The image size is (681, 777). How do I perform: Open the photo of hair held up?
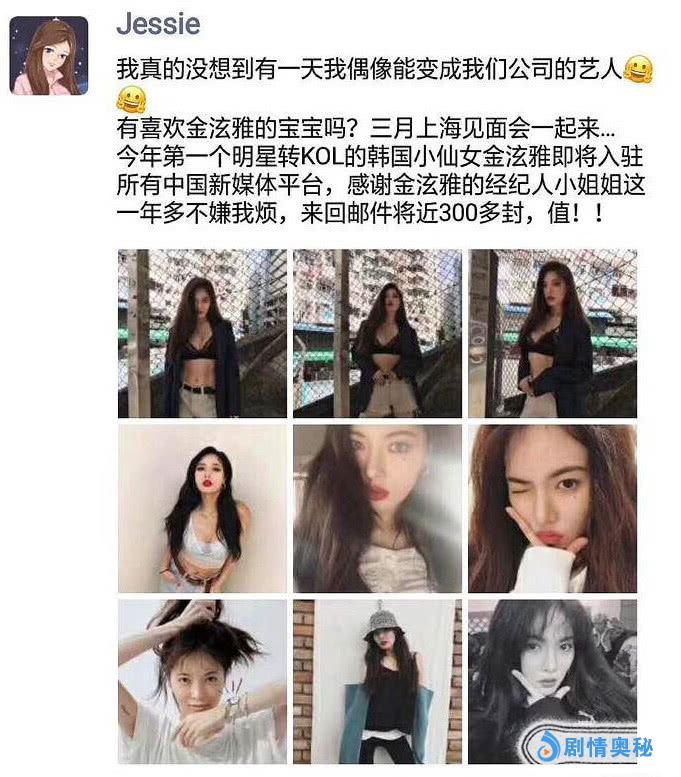point(202,682)
